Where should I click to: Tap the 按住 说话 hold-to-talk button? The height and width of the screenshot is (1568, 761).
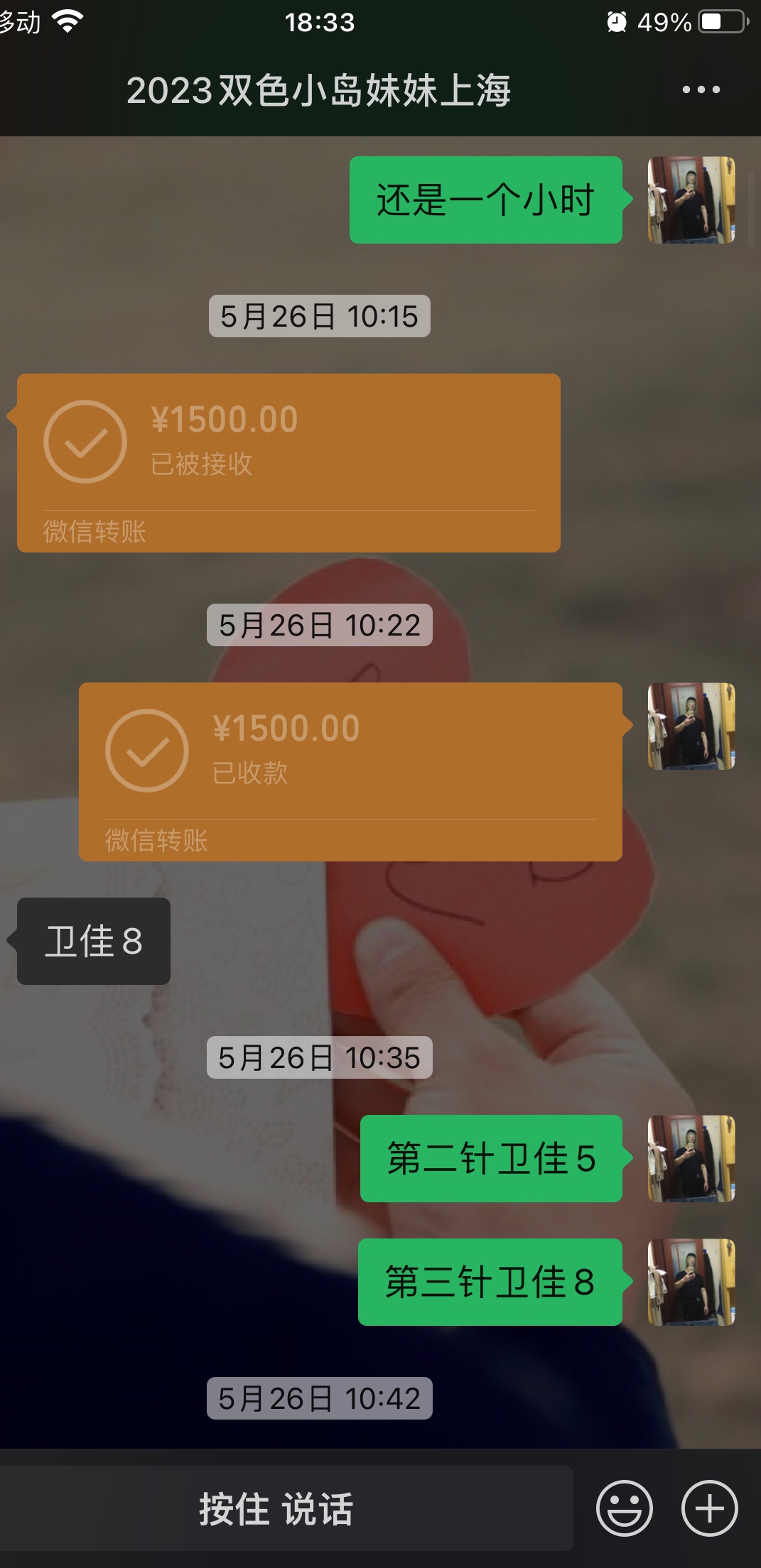pyautogui.click(x=277, y=1508)
